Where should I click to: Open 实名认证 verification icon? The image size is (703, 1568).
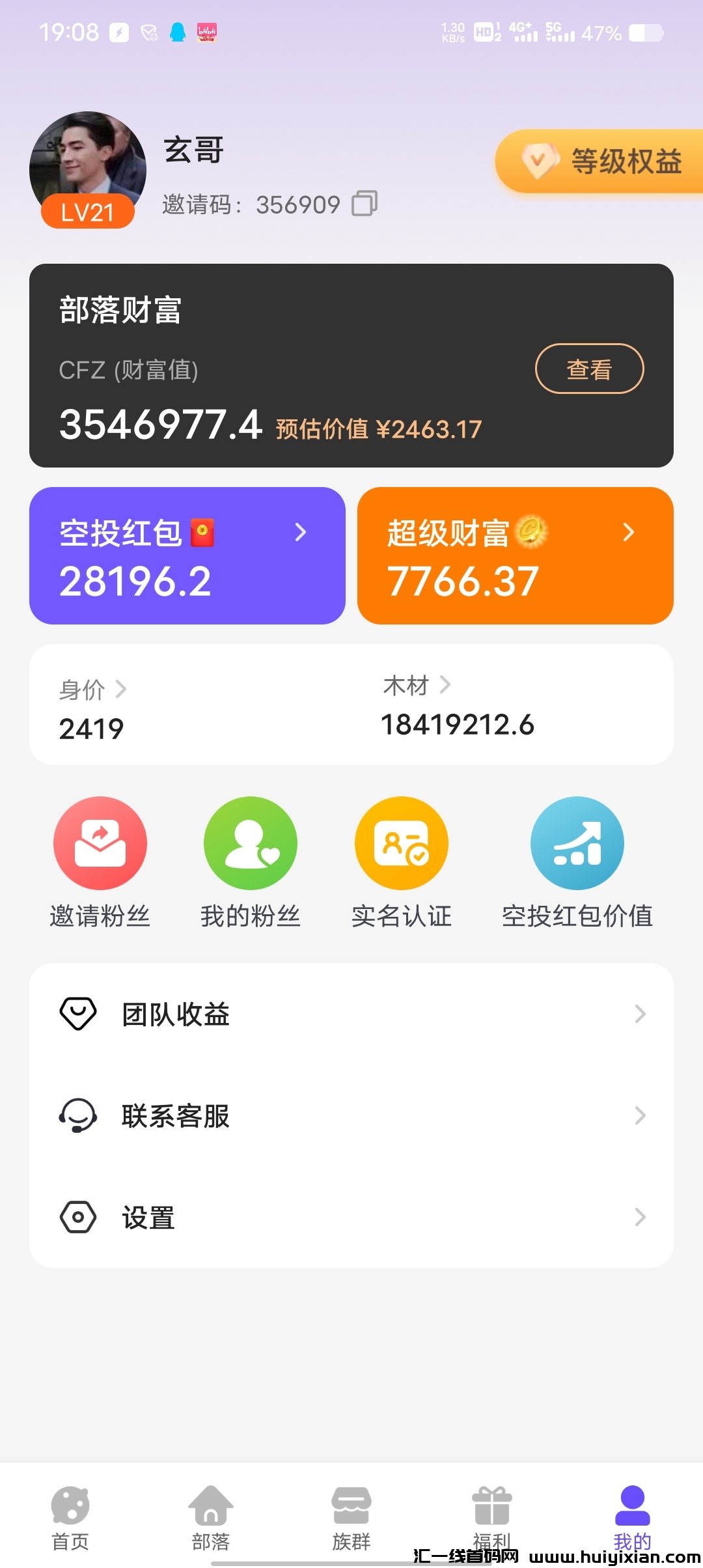(x=402, y=843)
